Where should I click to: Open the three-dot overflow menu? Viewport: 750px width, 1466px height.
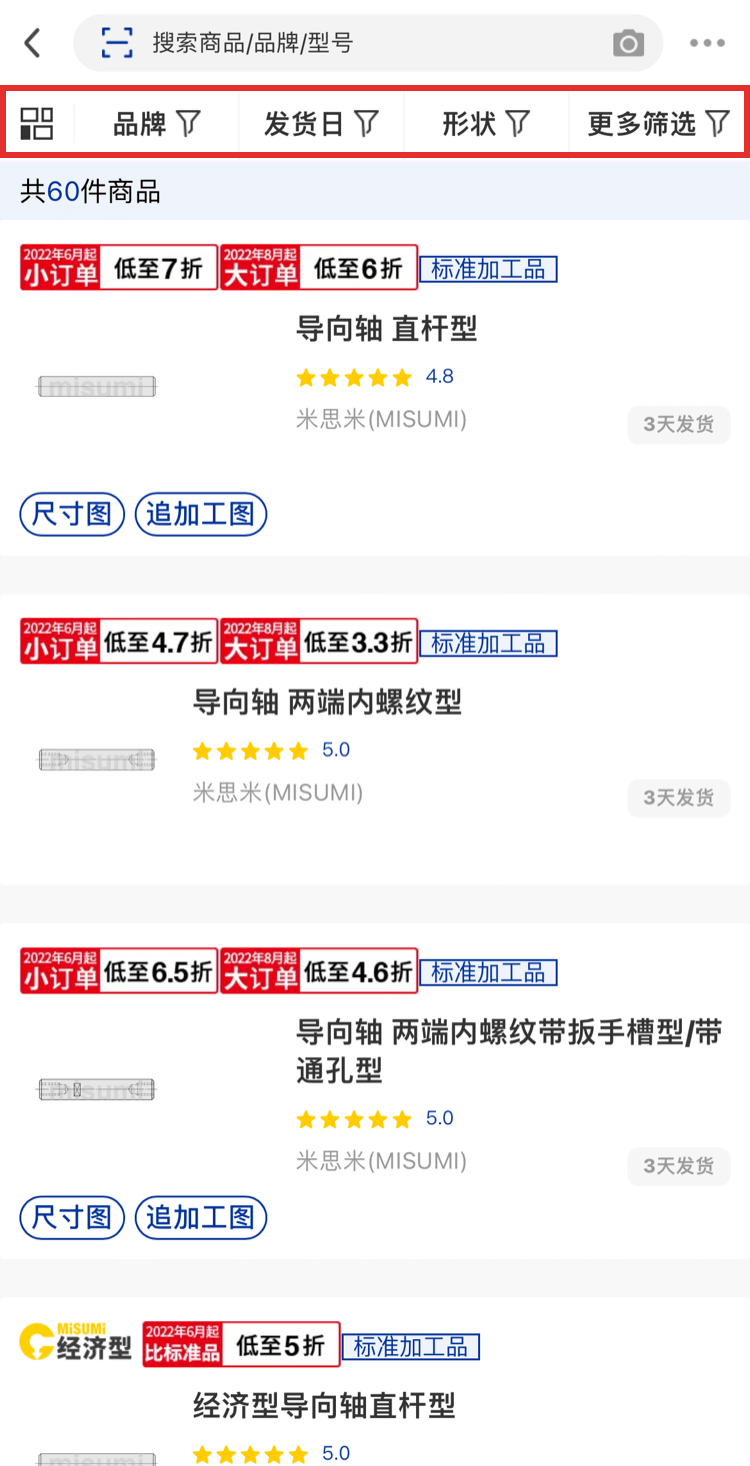(707, 43)
